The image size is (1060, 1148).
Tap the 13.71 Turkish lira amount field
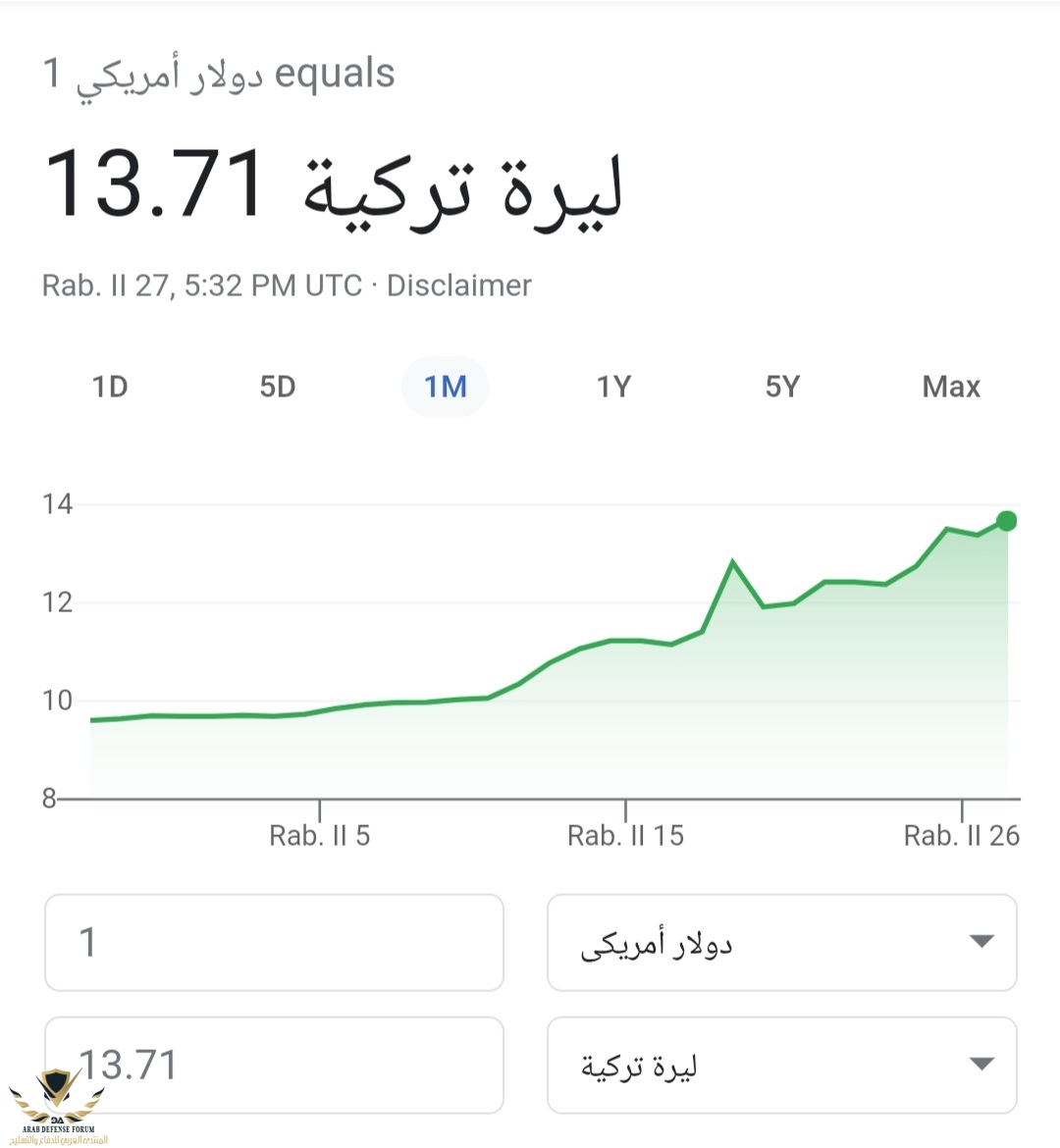[274, 1065]
